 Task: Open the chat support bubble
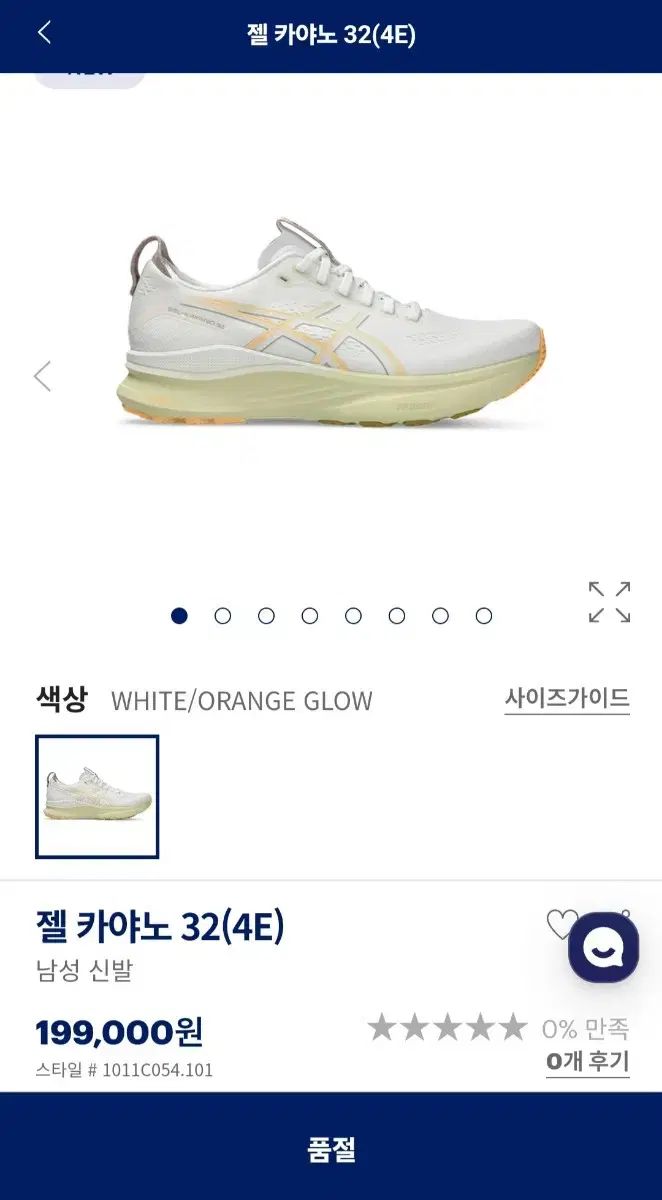pos(603,947)
